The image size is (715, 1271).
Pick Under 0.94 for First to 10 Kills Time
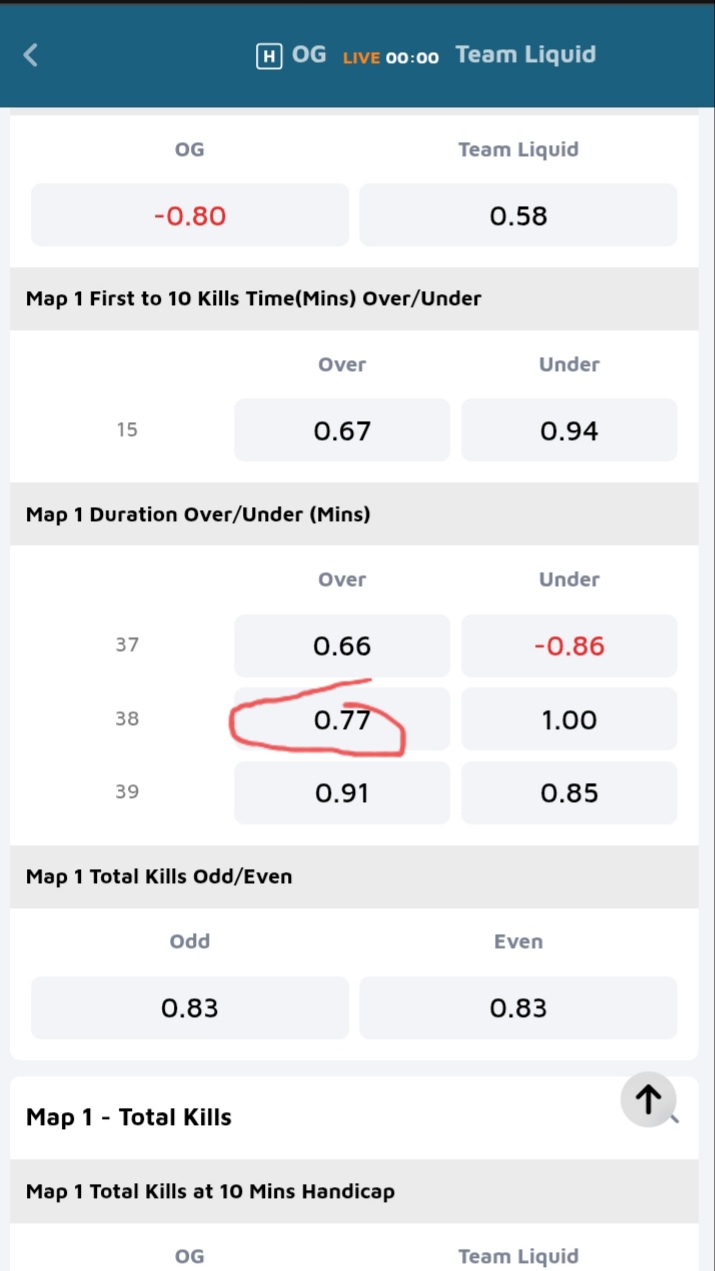click(569, 430)
